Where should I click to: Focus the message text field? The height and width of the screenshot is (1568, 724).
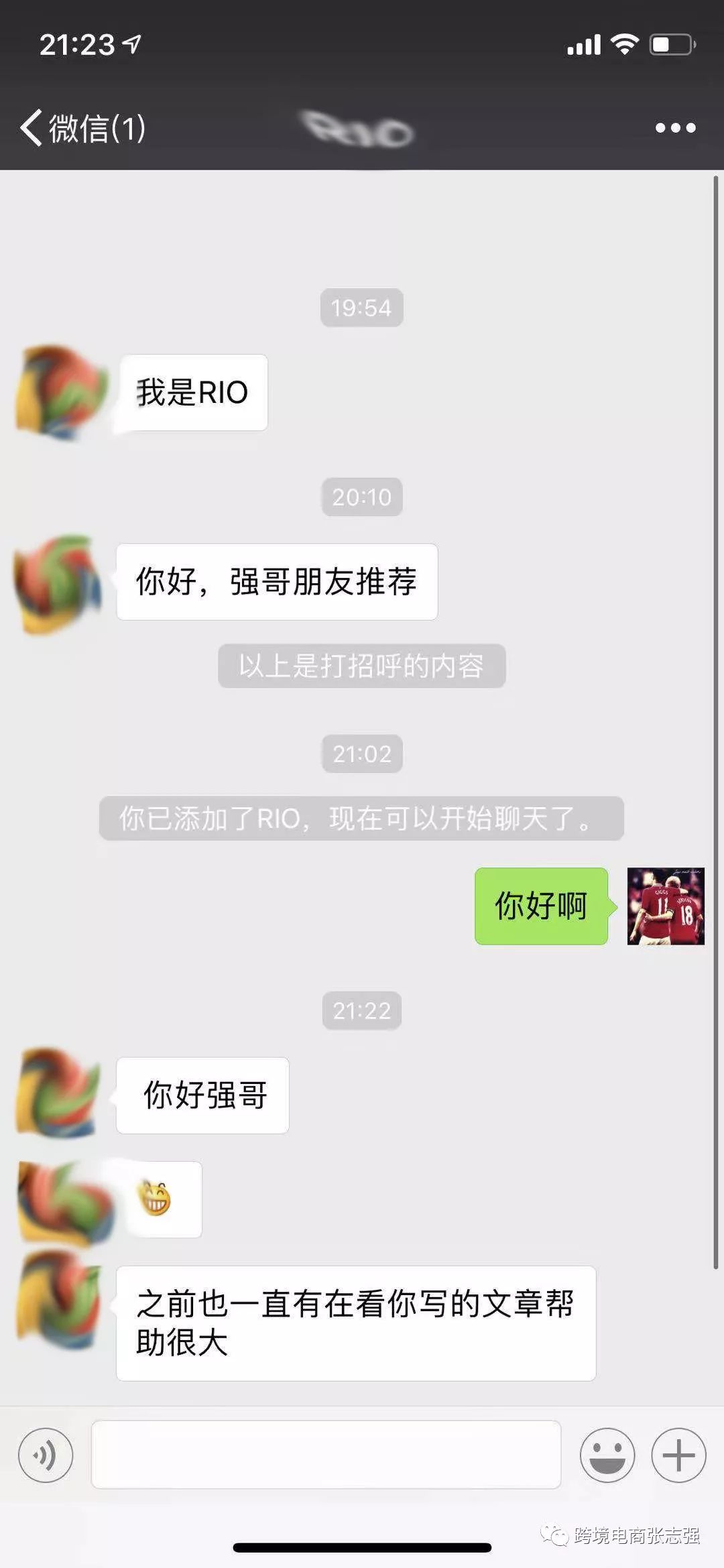326,1455
